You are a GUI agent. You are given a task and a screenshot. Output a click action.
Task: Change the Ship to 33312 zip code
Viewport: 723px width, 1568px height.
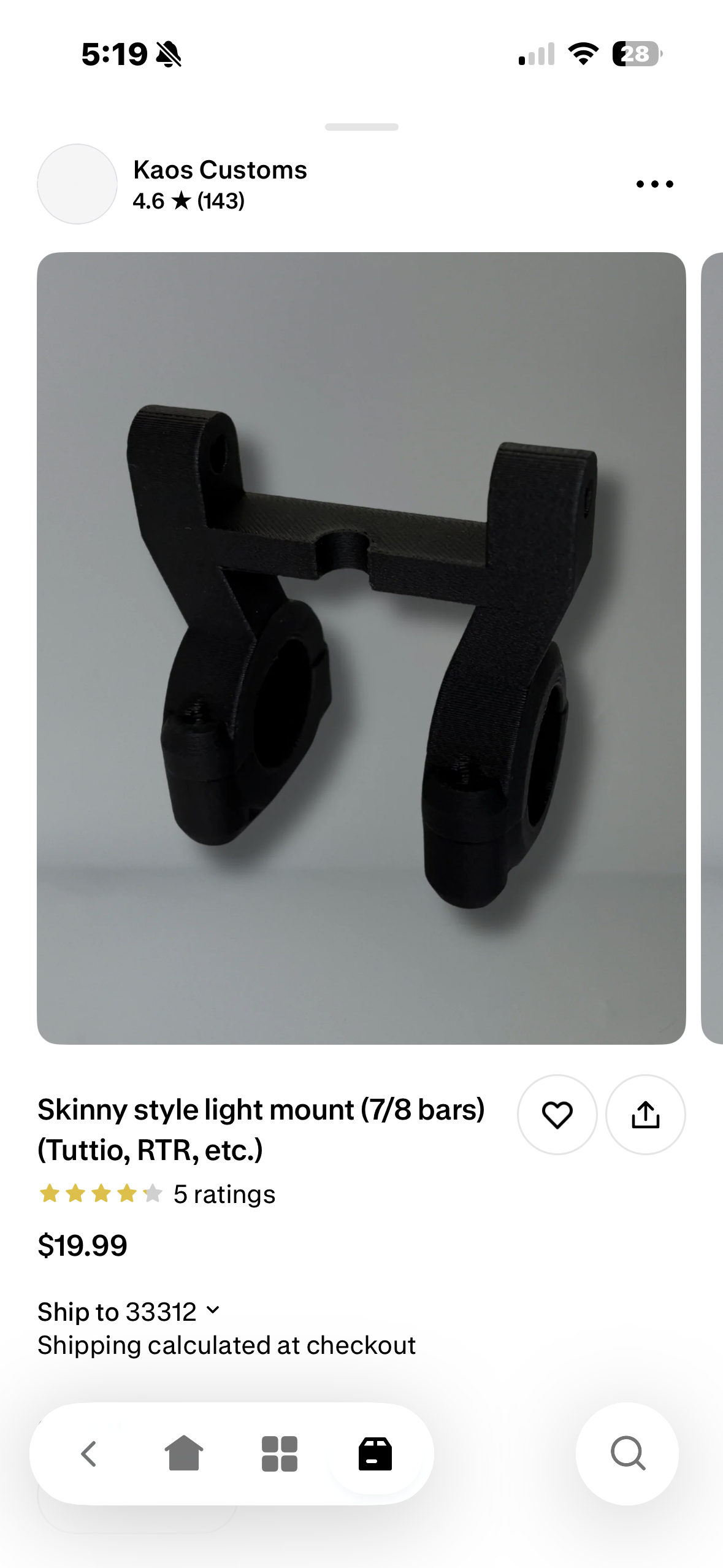click(129, 1312)
